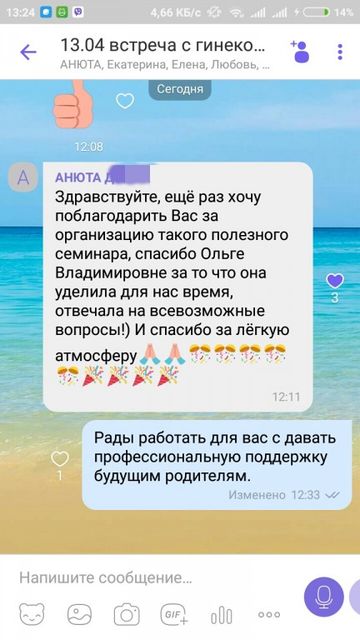
Task: Open the group chat title info
Action: click(164, 52)
